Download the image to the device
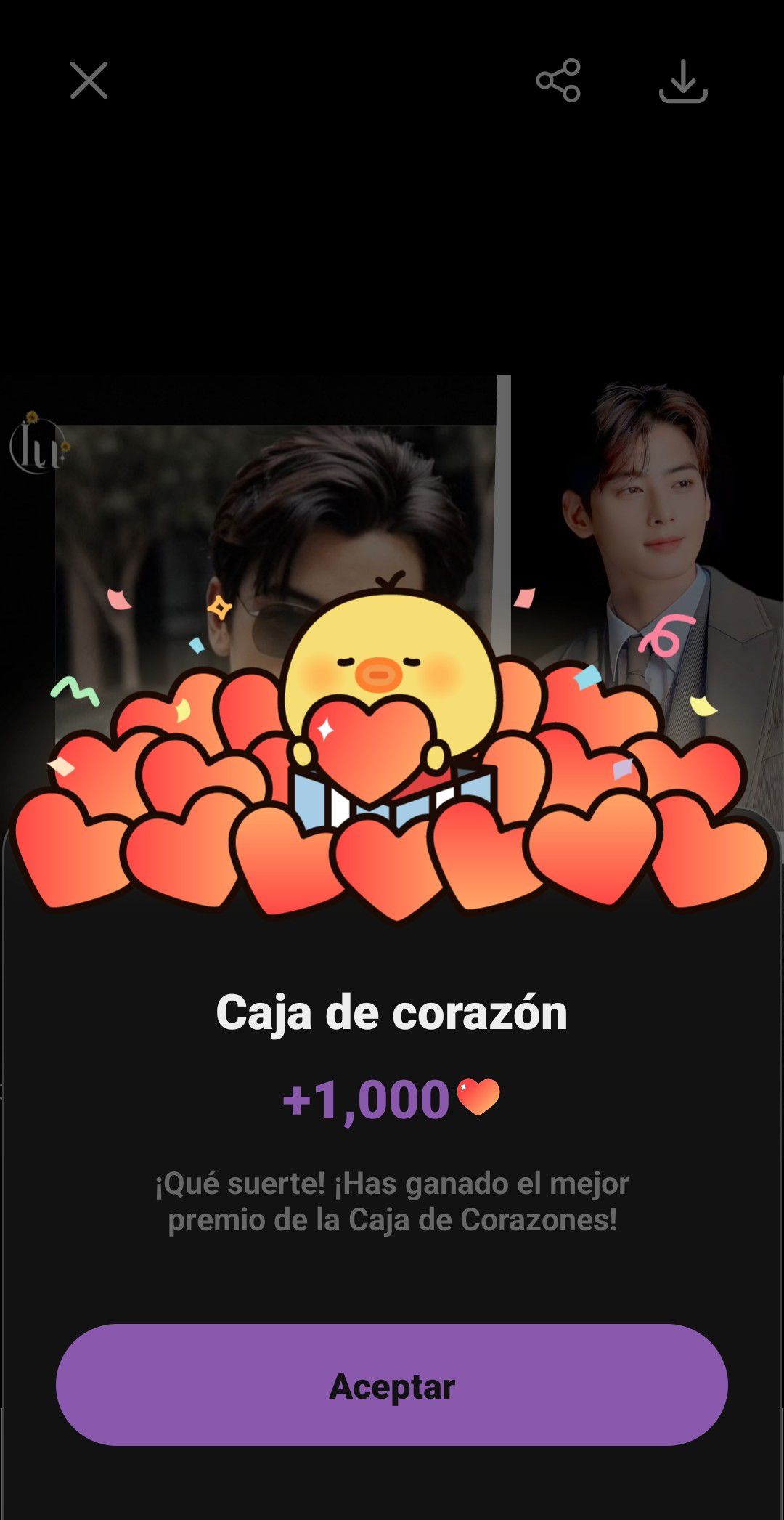This screenshot has width=784, height=1520. (683, 81)
